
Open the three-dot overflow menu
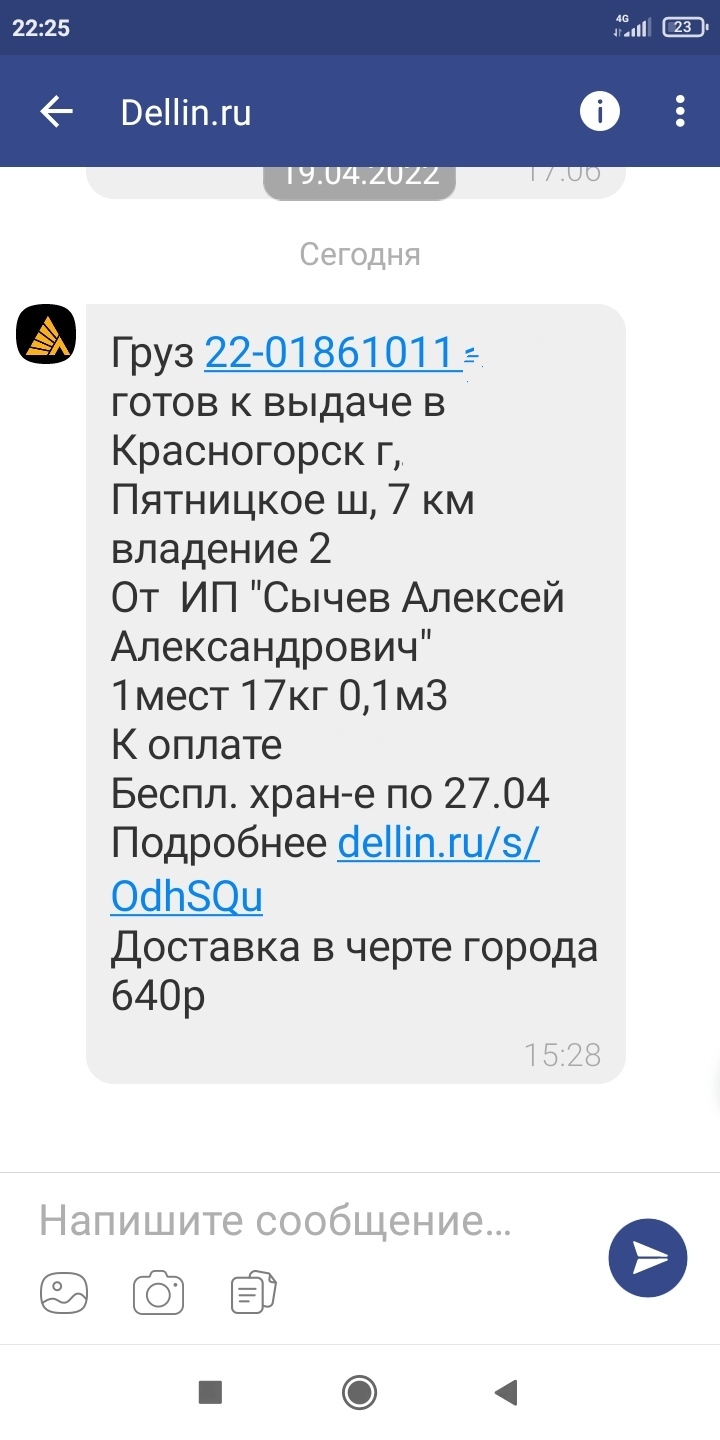pos(680,111)
